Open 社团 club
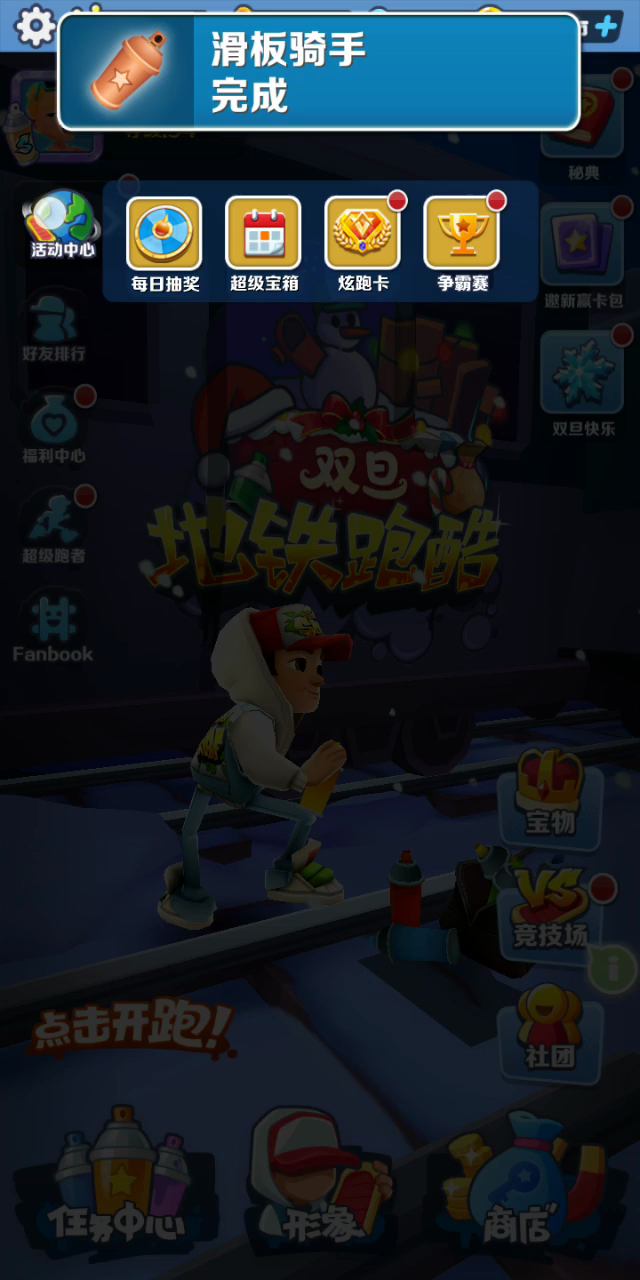This screenshot has height=1280, width=640. pos(549,1025)
